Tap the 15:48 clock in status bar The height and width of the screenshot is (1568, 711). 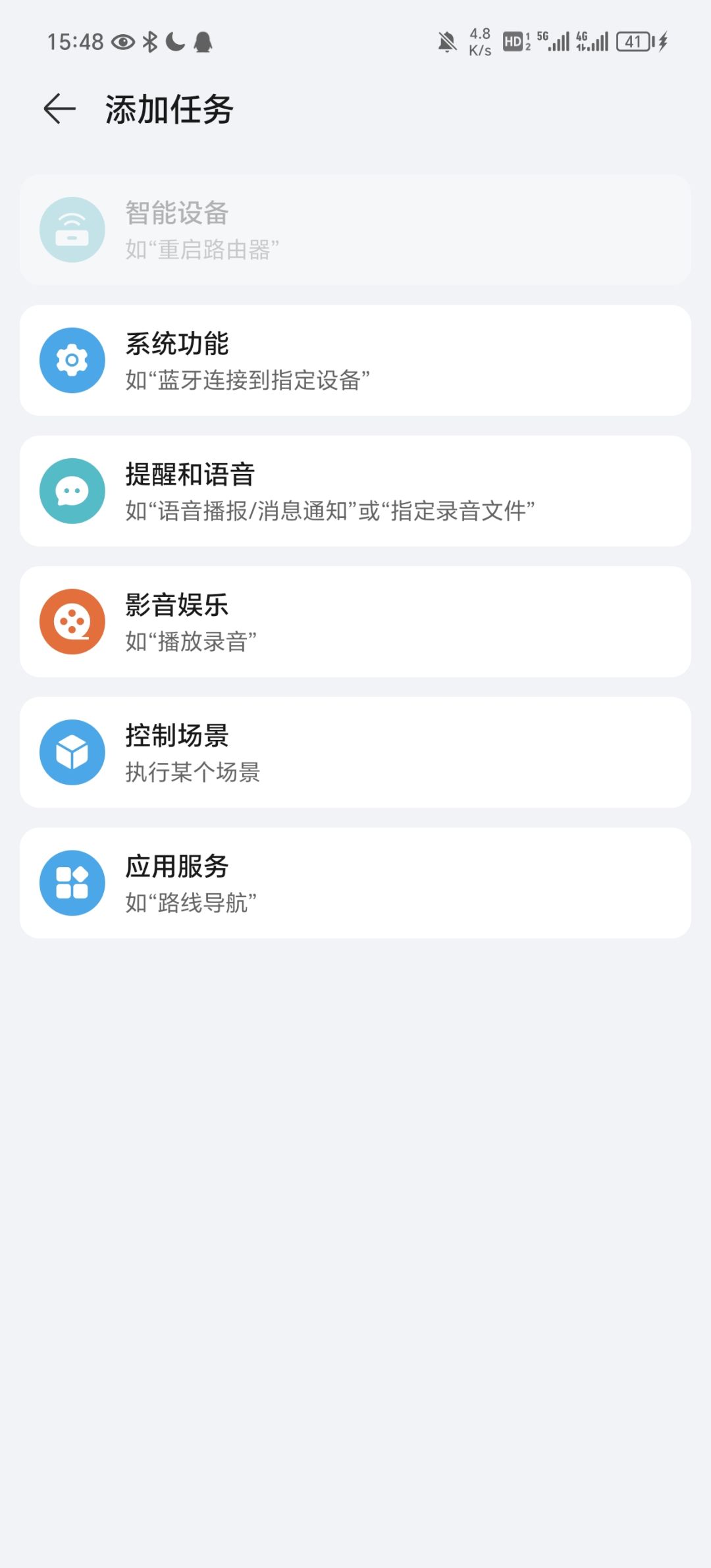(74, 42)
